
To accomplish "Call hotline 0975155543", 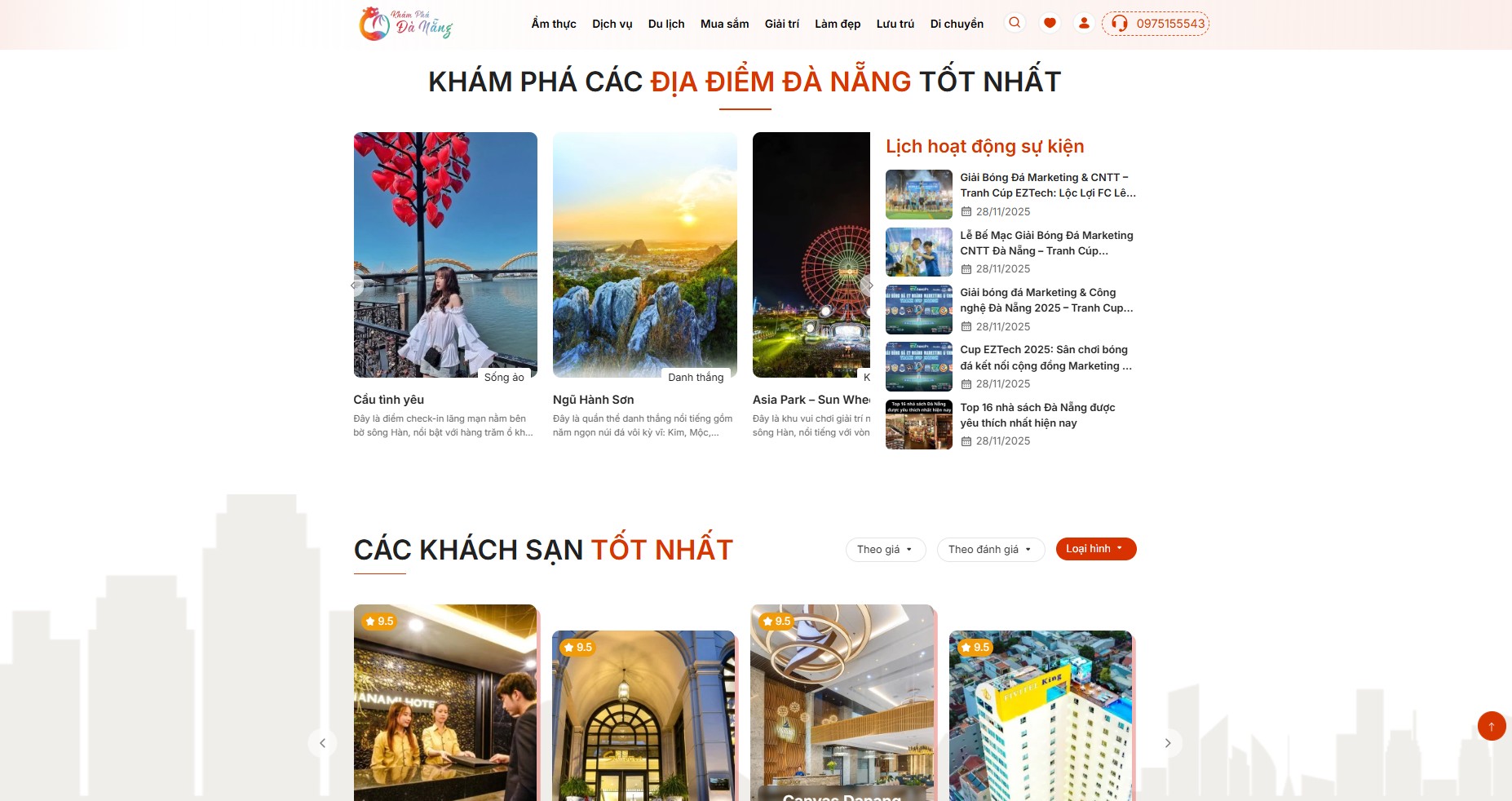I will click(x=1156, y=24).
